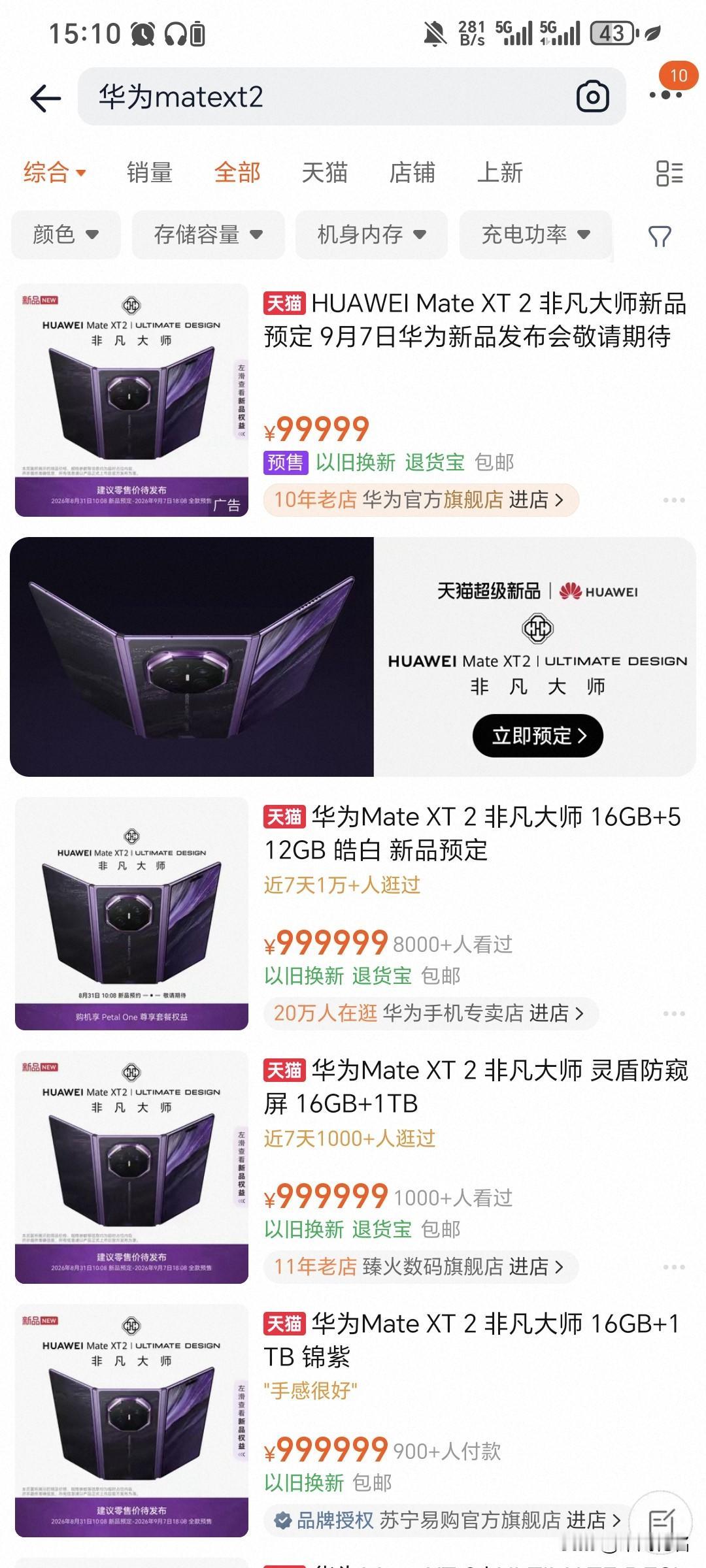Toggle the list/grid layout icon
Viewport: 706px width, 1568px height.
(x=669, y=173)
